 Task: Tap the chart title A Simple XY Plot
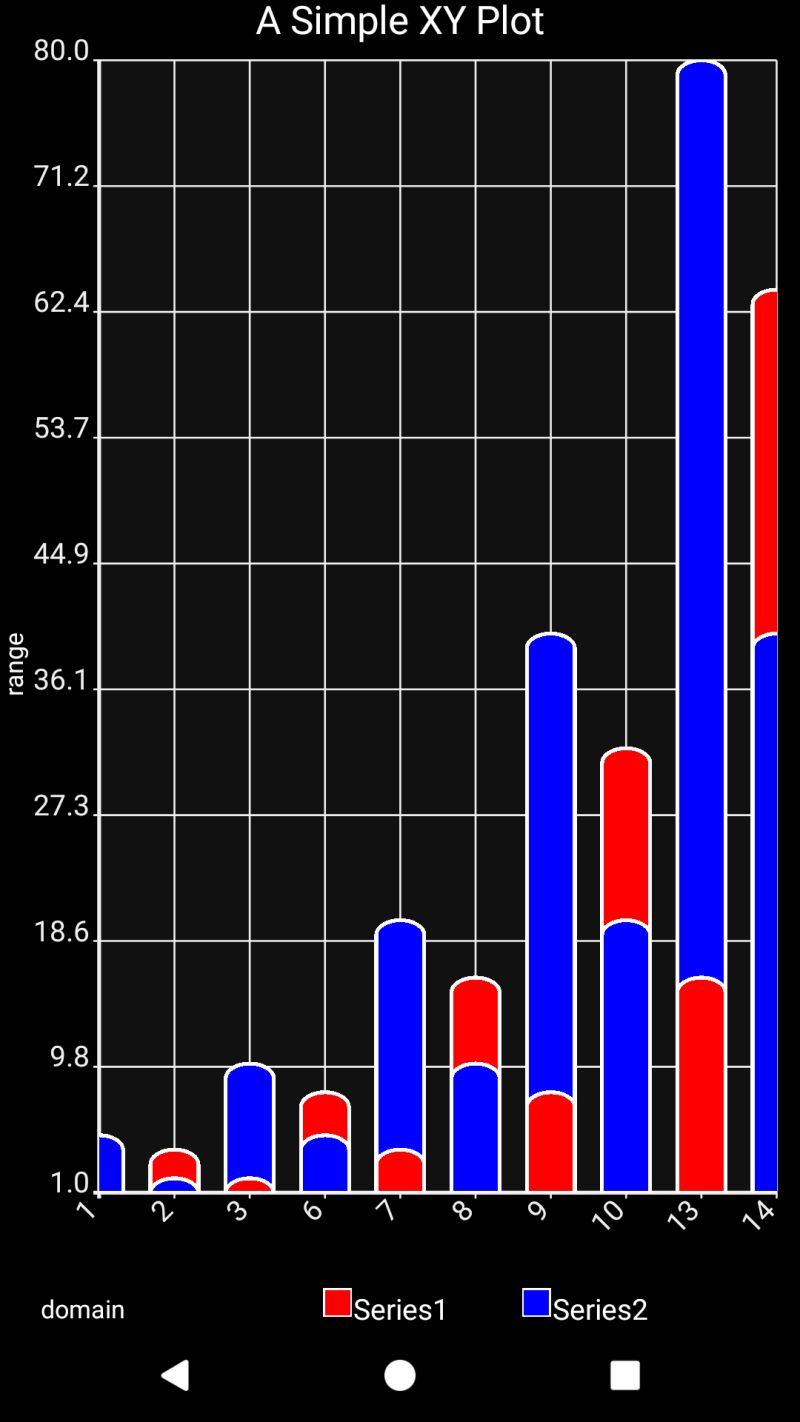coord(399,22)
